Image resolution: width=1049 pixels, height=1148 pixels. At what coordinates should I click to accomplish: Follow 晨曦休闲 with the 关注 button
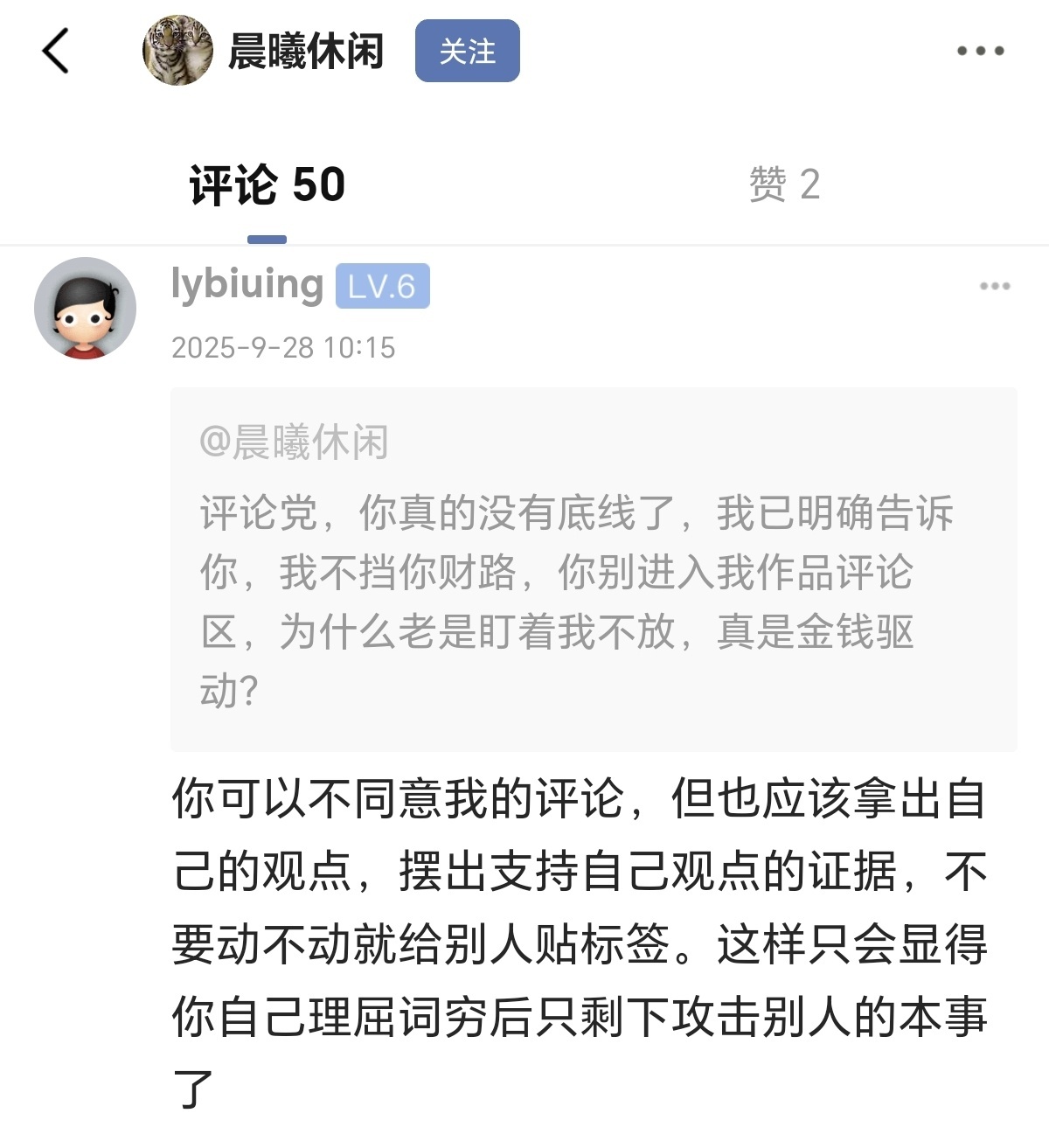click(467, 52)
